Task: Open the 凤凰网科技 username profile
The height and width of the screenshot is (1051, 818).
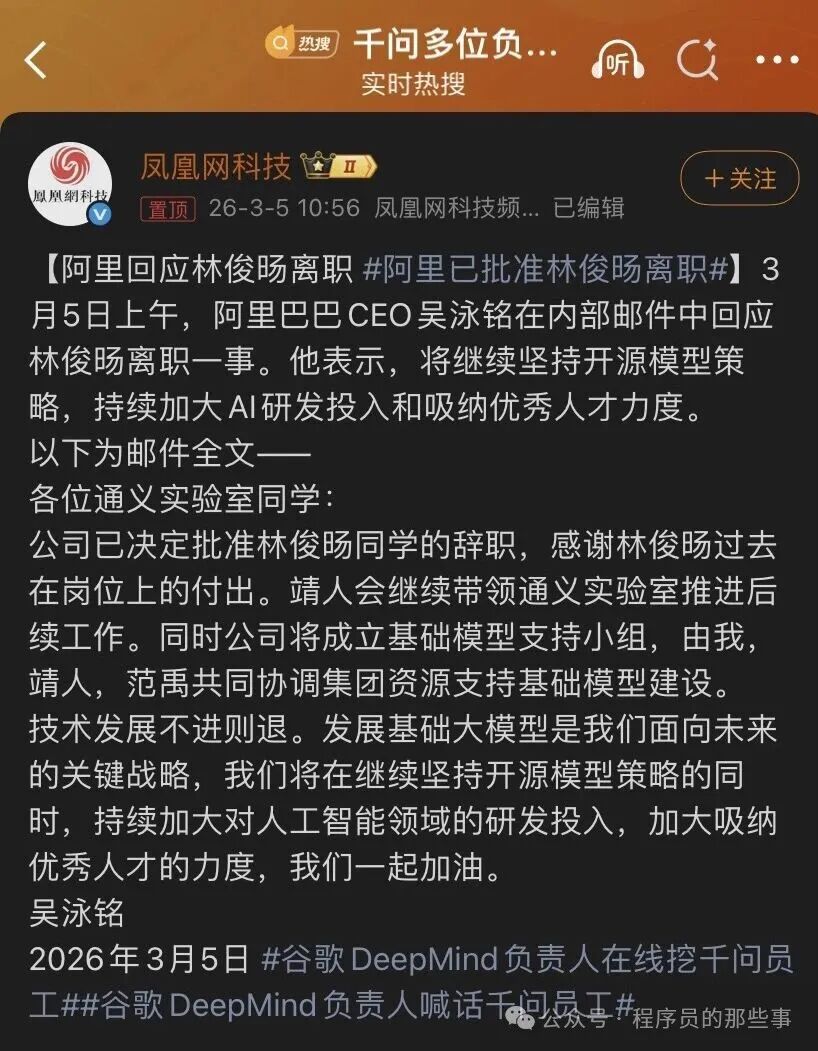Action: coord(218,167)
